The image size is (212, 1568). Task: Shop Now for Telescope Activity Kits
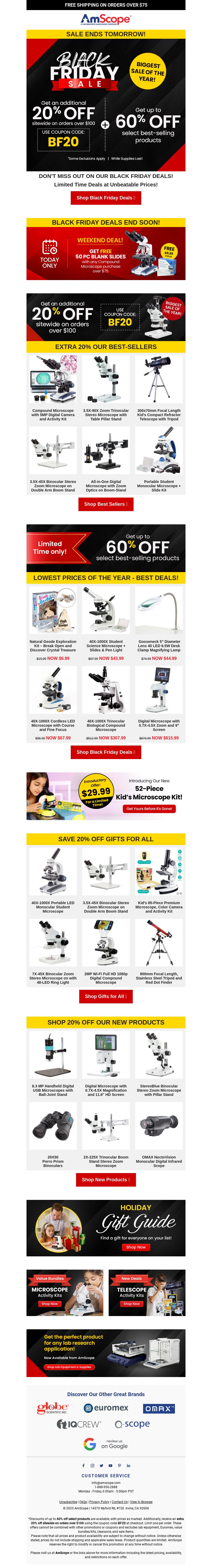tap(131, 1304)
